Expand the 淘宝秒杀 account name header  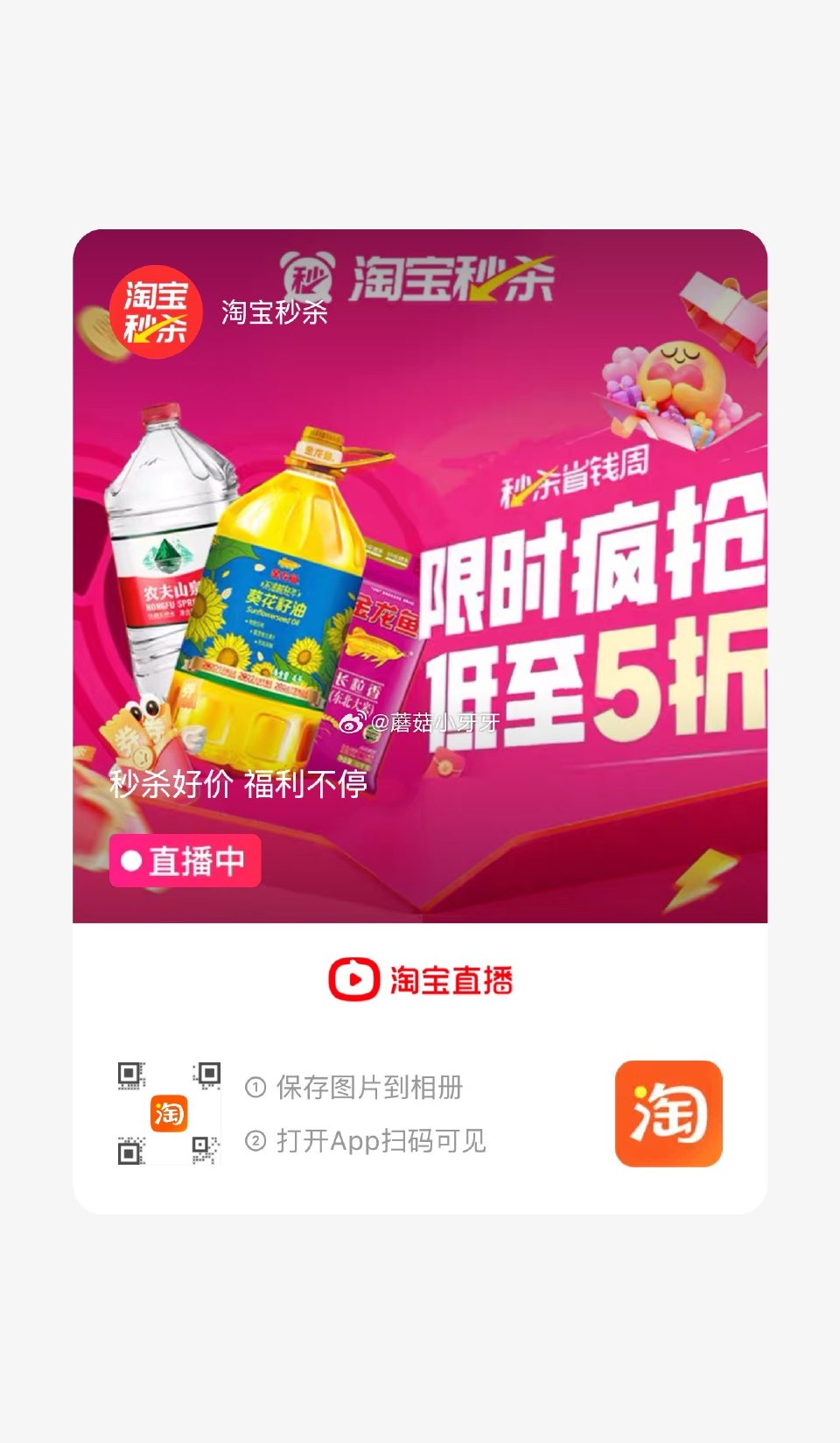[x=276, y=314]
